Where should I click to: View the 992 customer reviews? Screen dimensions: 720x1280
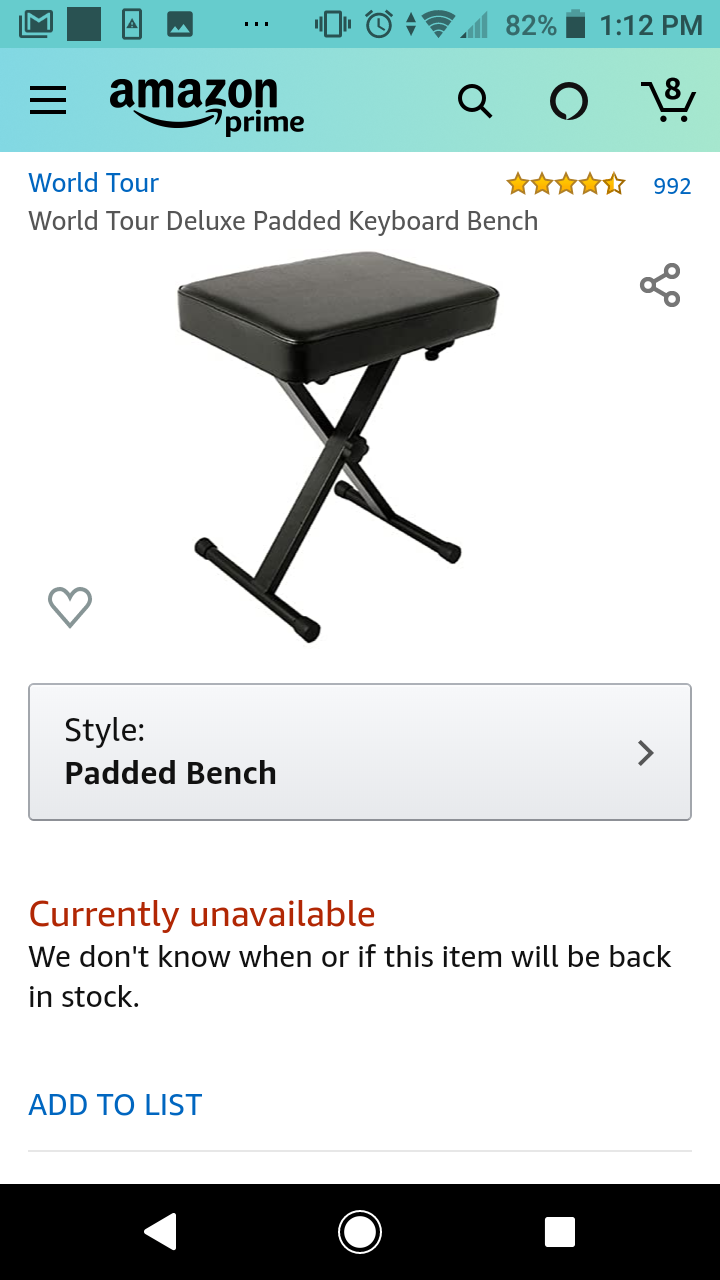point(671,186)
